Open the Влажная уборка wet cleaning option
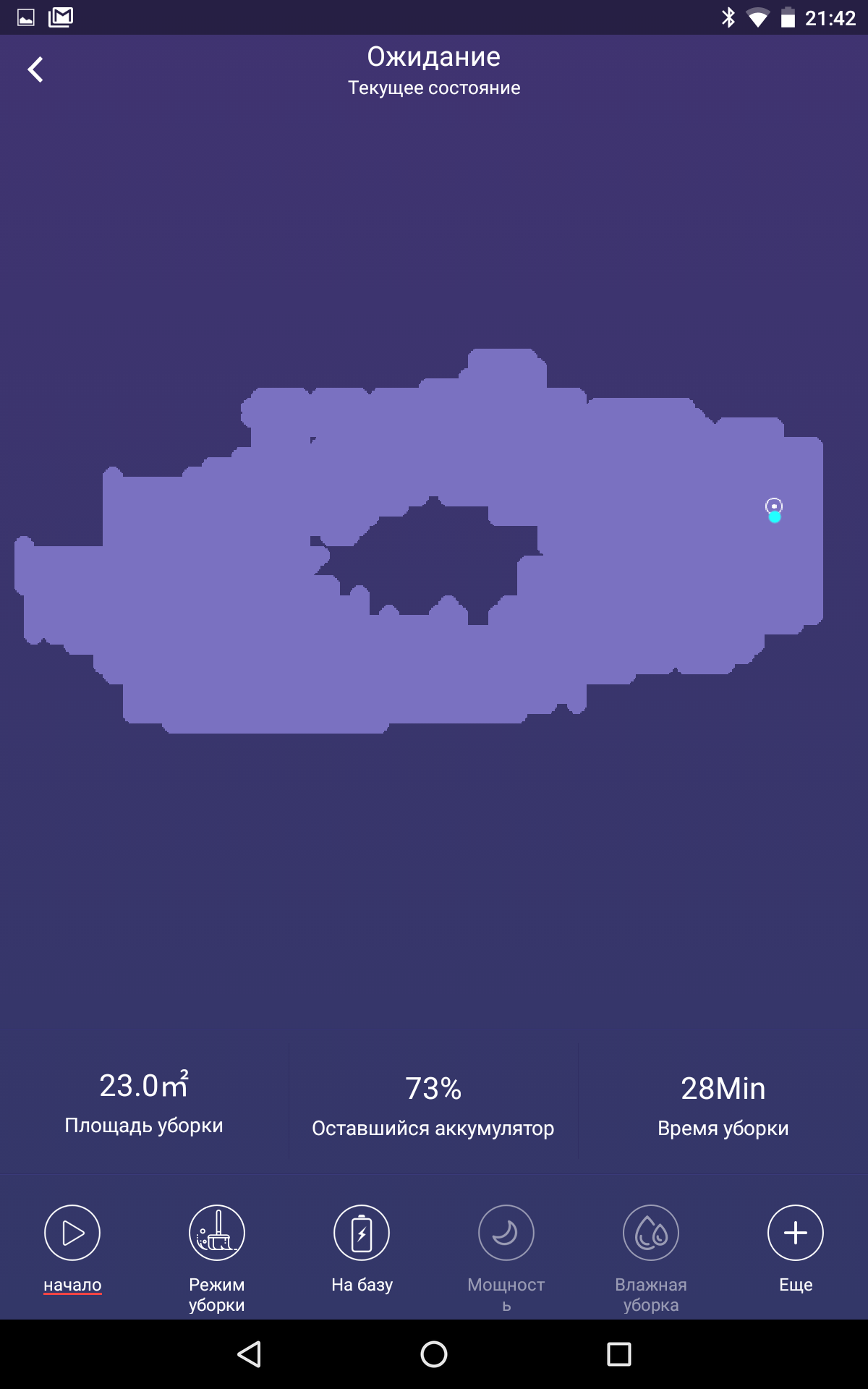The image size is (868, 1389). 651,1233
